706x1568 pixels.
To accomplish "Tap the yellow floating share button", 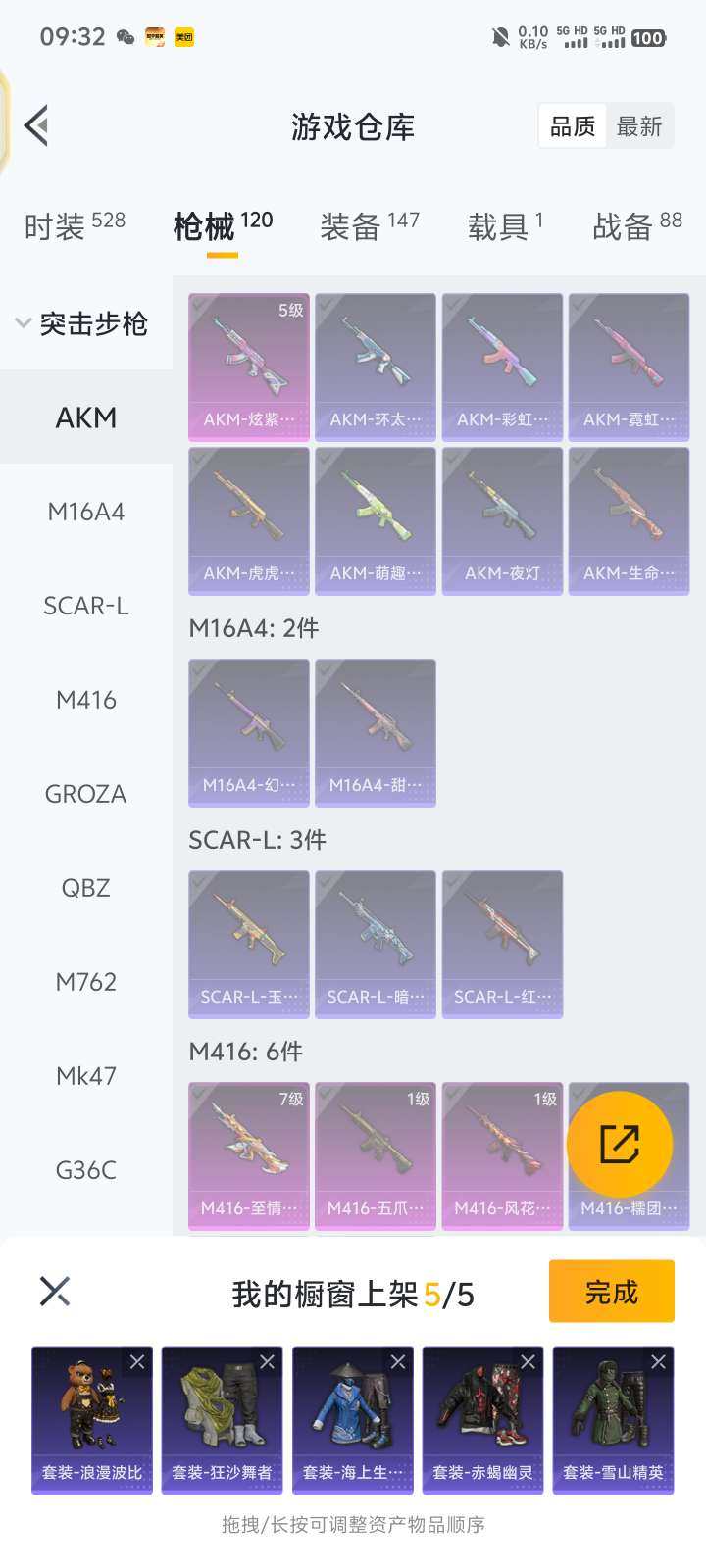I will [620, 1144].
